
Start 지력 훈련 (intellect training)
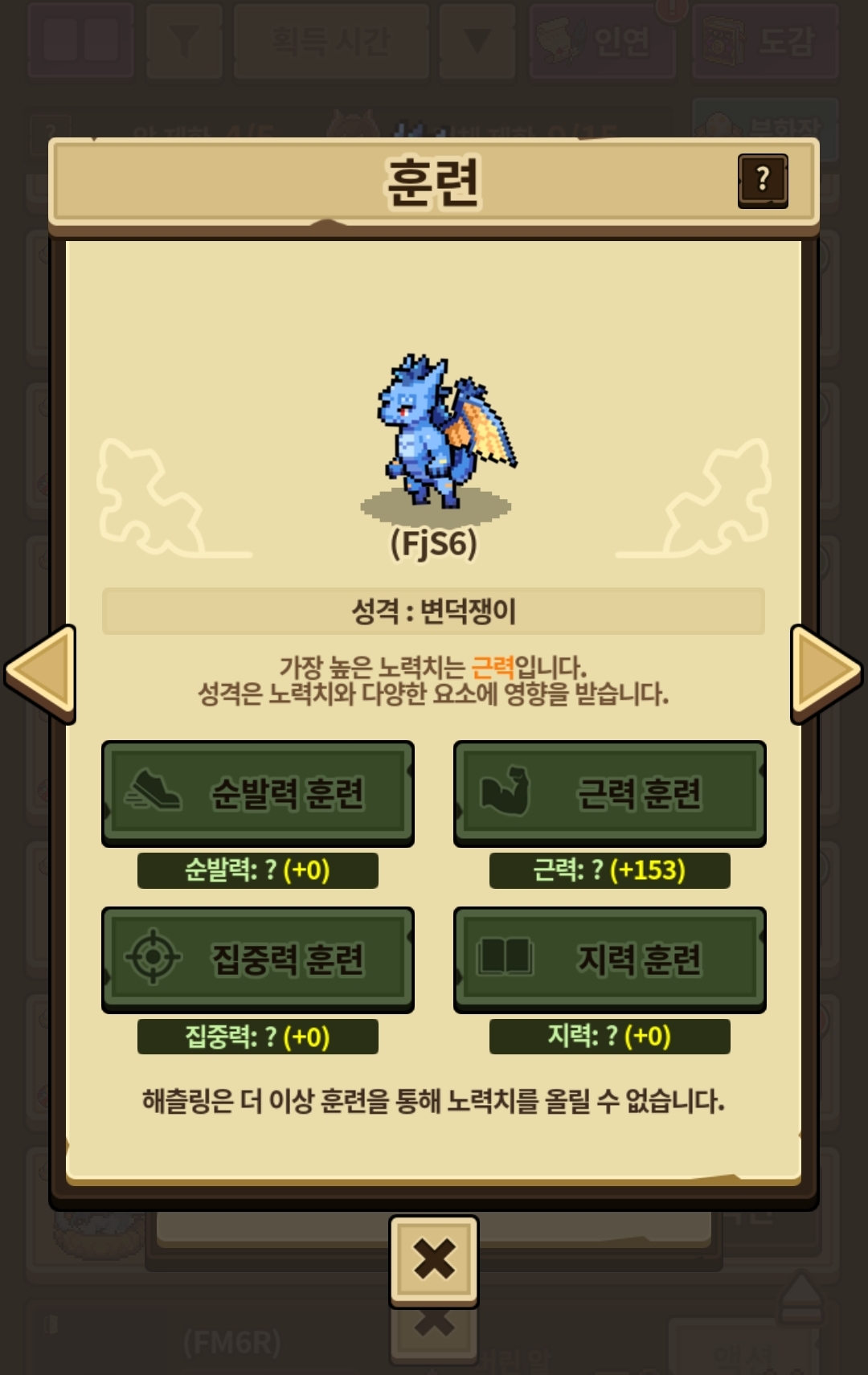tap(609, 958)
